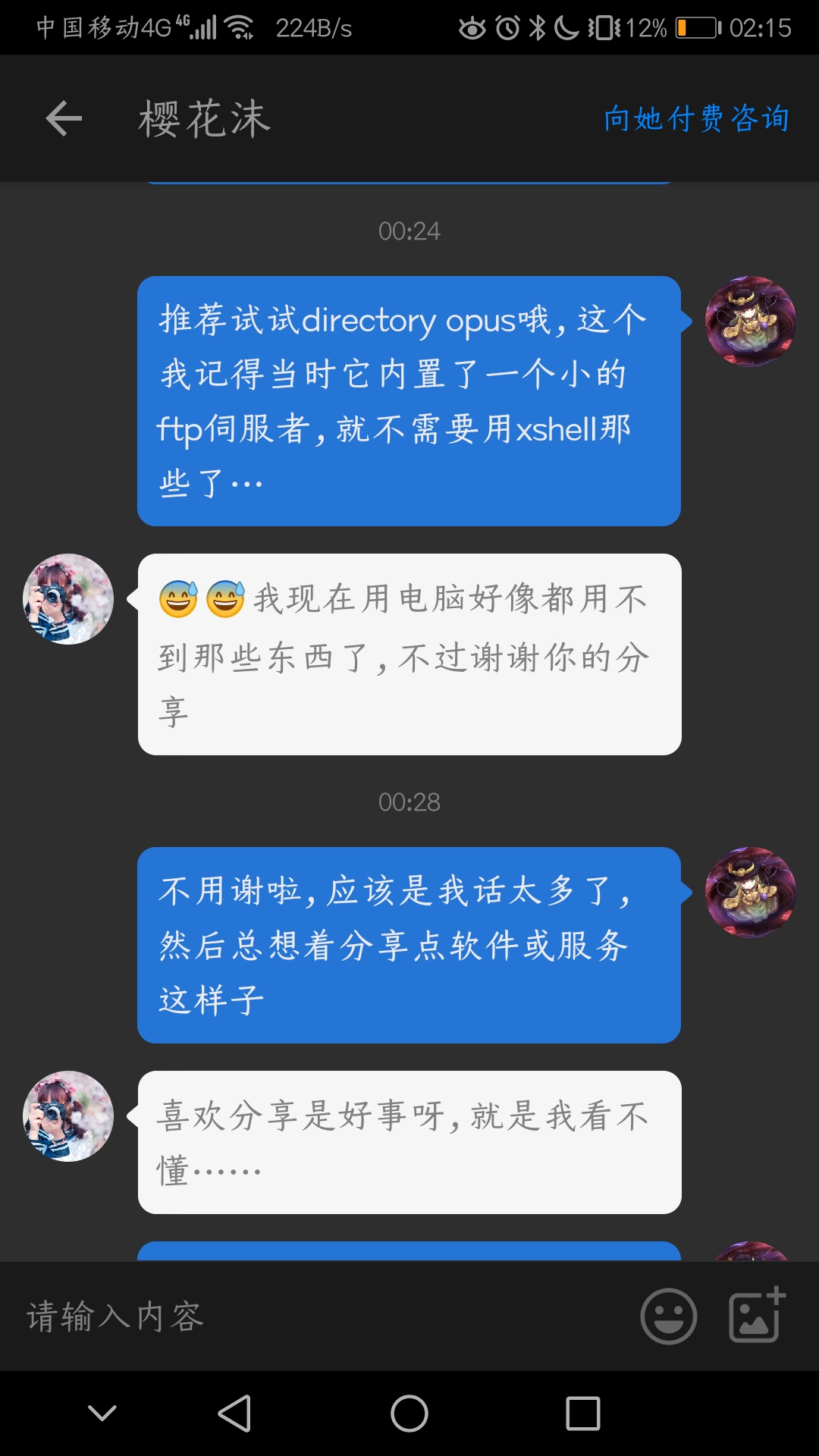
Task: Open 樱花沫's avatar beside the 我现在用电脑 message
Action: pos(68,599)
